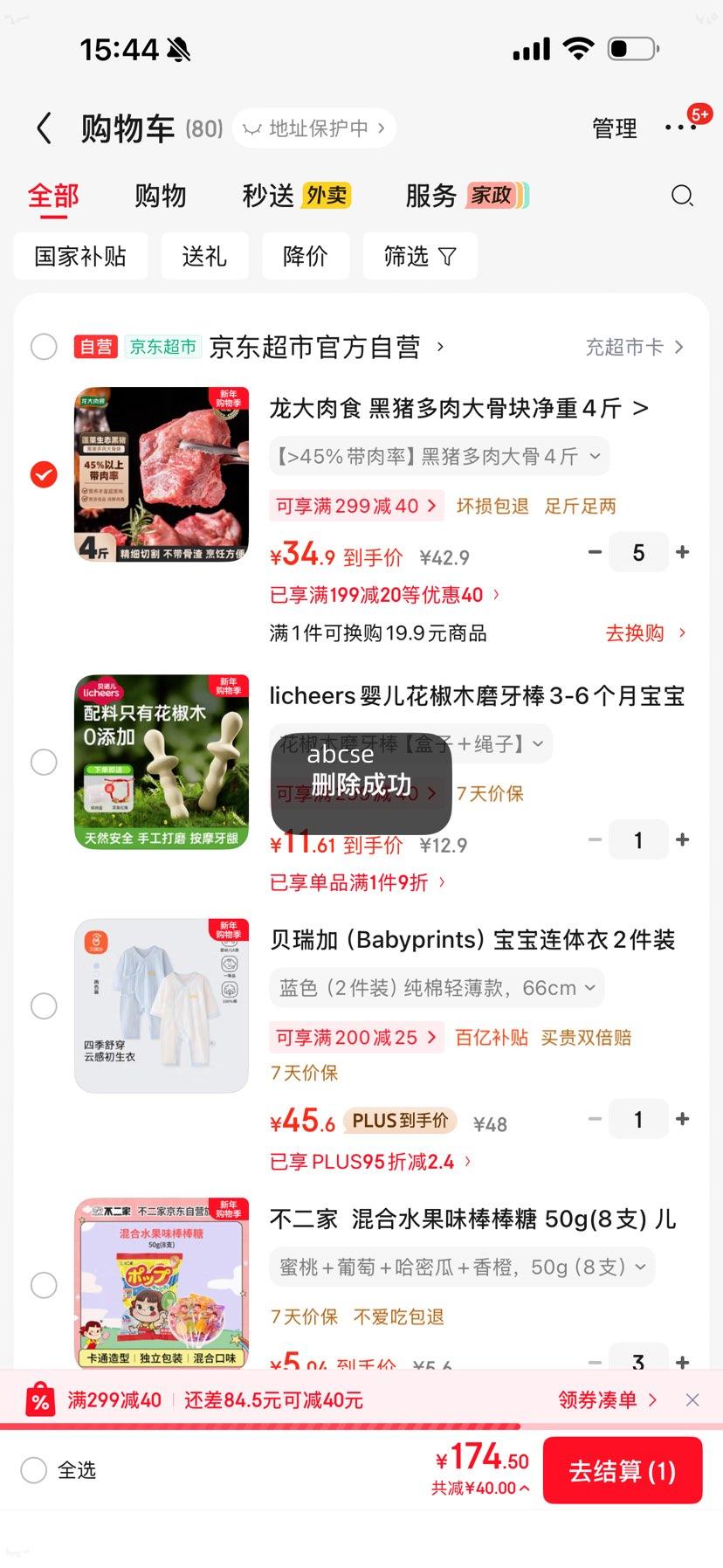Expand the pork bones product spec dropdown
723x1568 pixels.
pyautogui.click(x=437, y=455)
